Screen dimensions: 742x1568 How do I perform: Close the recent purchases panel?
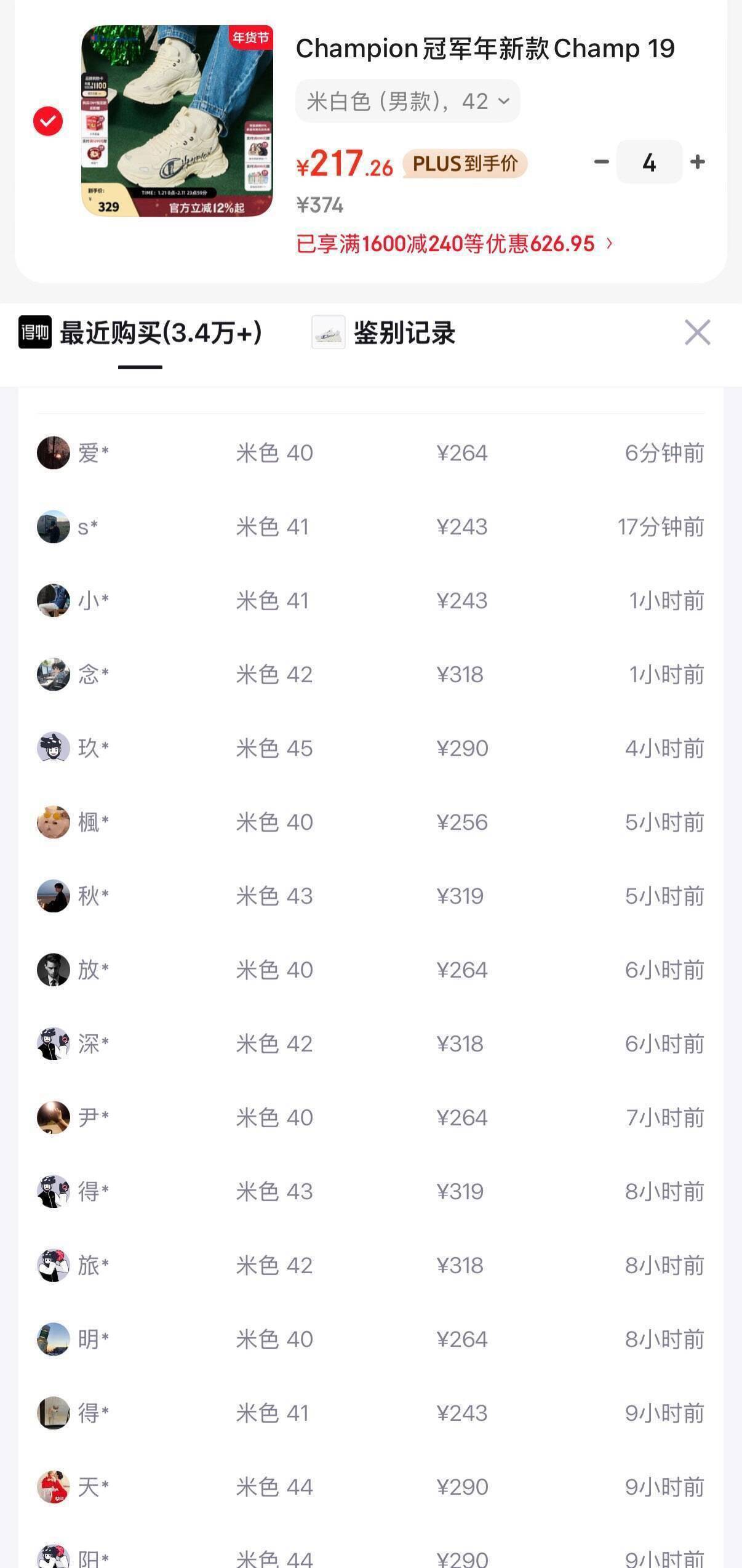click(697, 333)
